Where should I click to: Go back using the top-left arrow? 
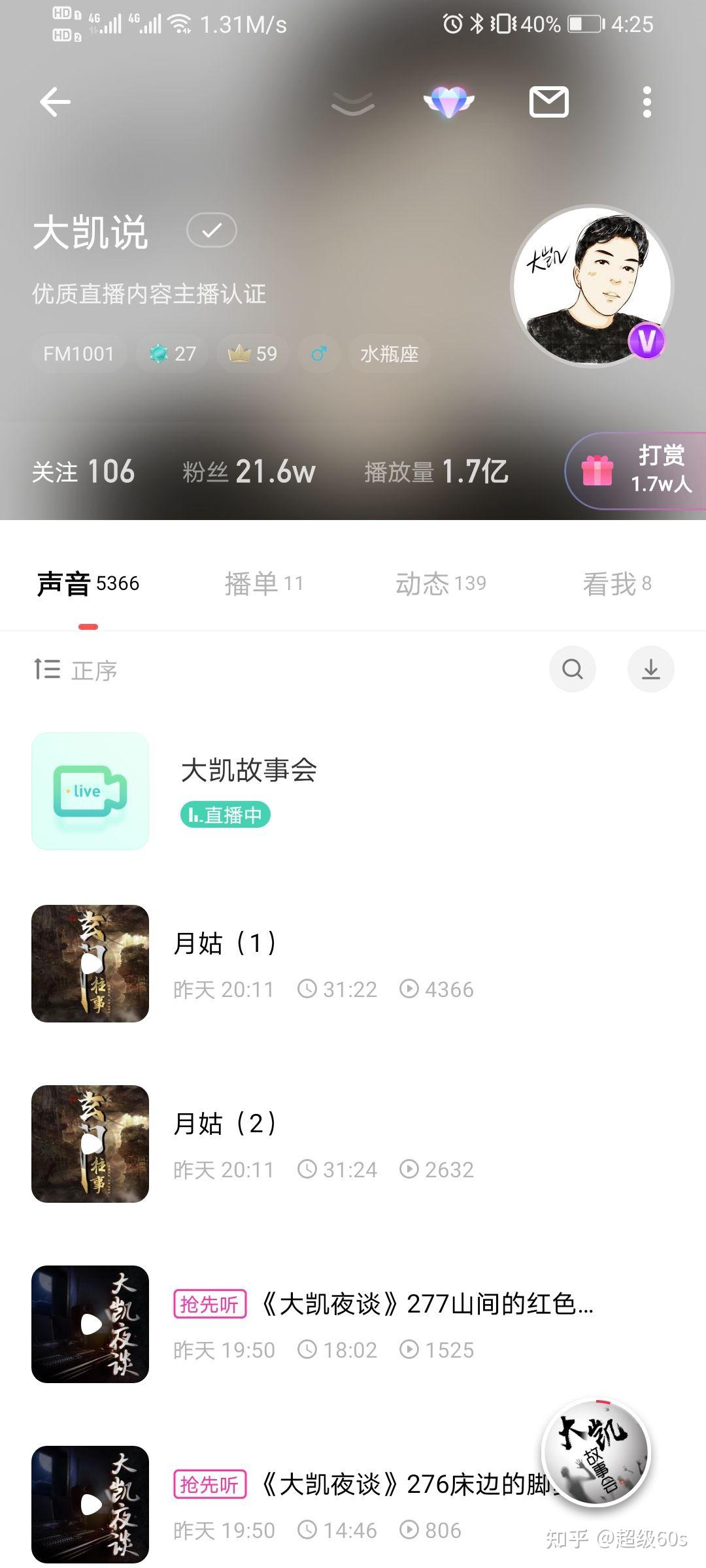point(55,102)
